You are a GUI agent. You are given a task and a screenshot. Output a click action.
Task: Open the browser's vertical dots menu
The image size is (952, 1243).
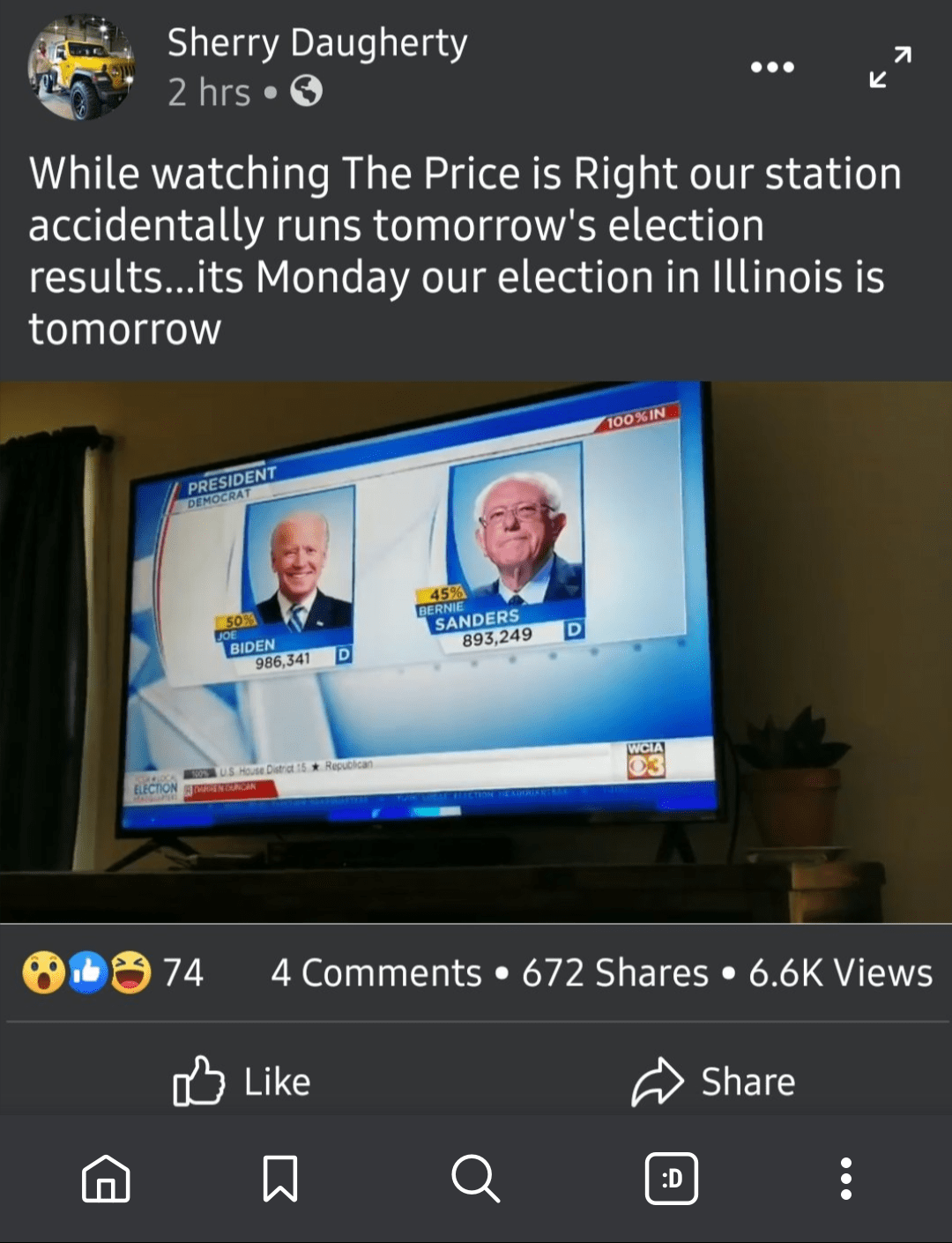click(x=846, y=1179)
